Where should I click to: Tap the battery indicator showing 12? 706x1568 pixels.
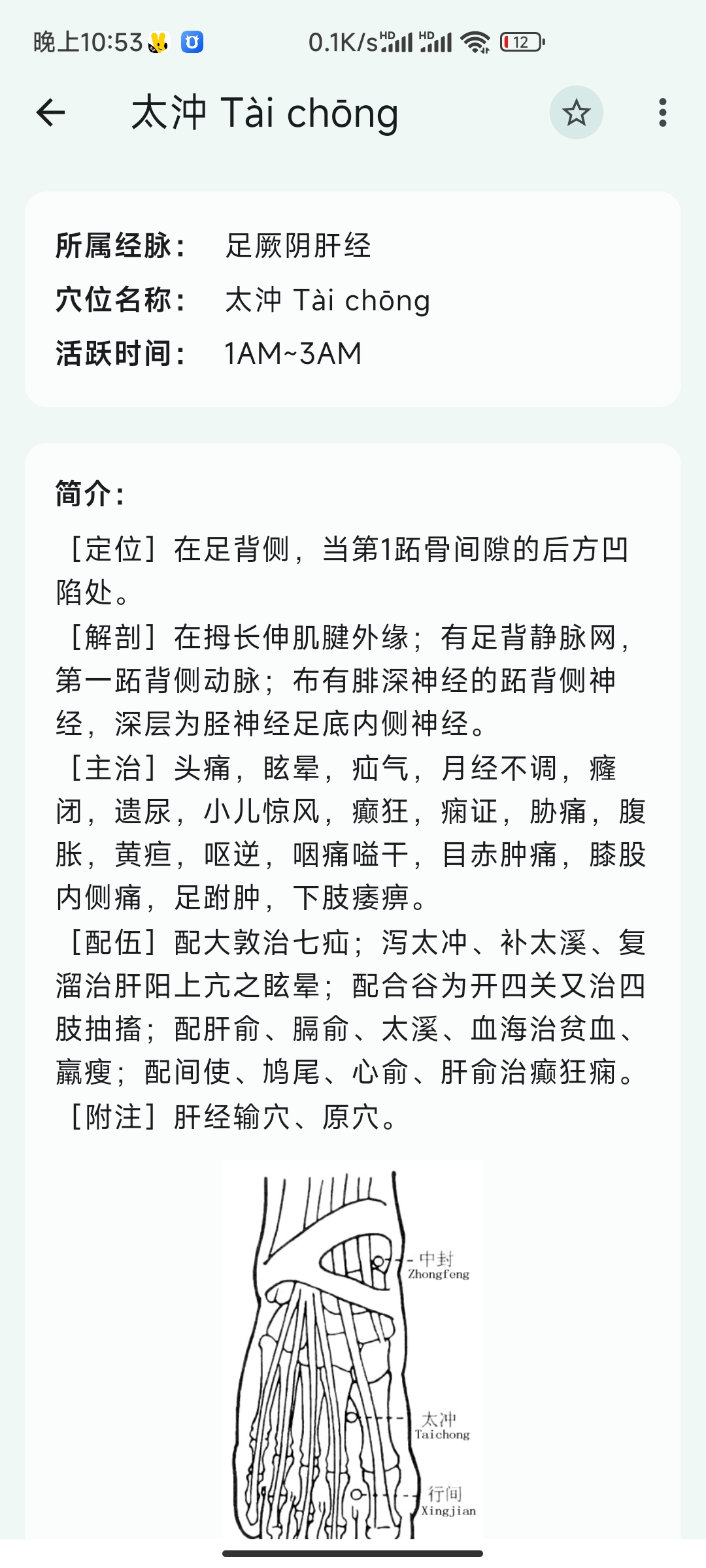(x=520, y=42)
